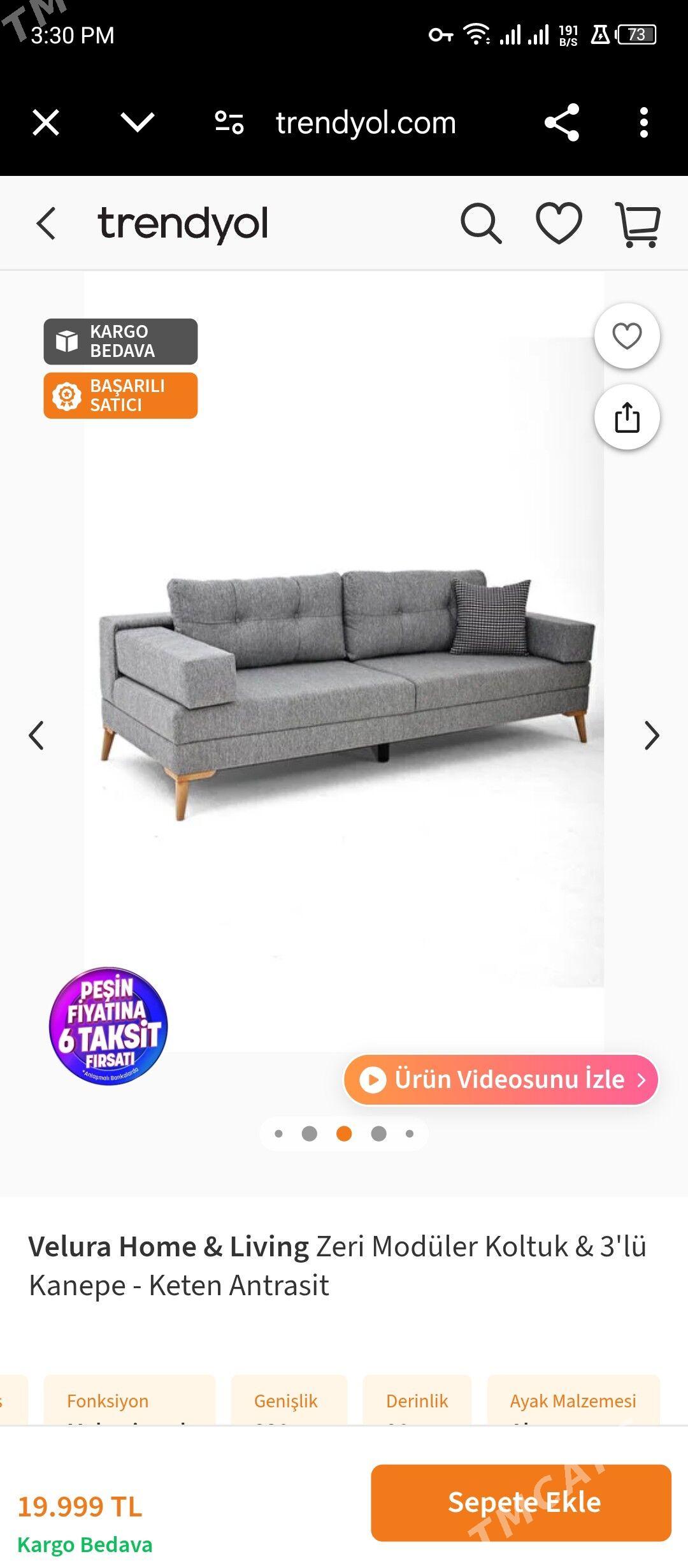Open the shopping cart

638,224
